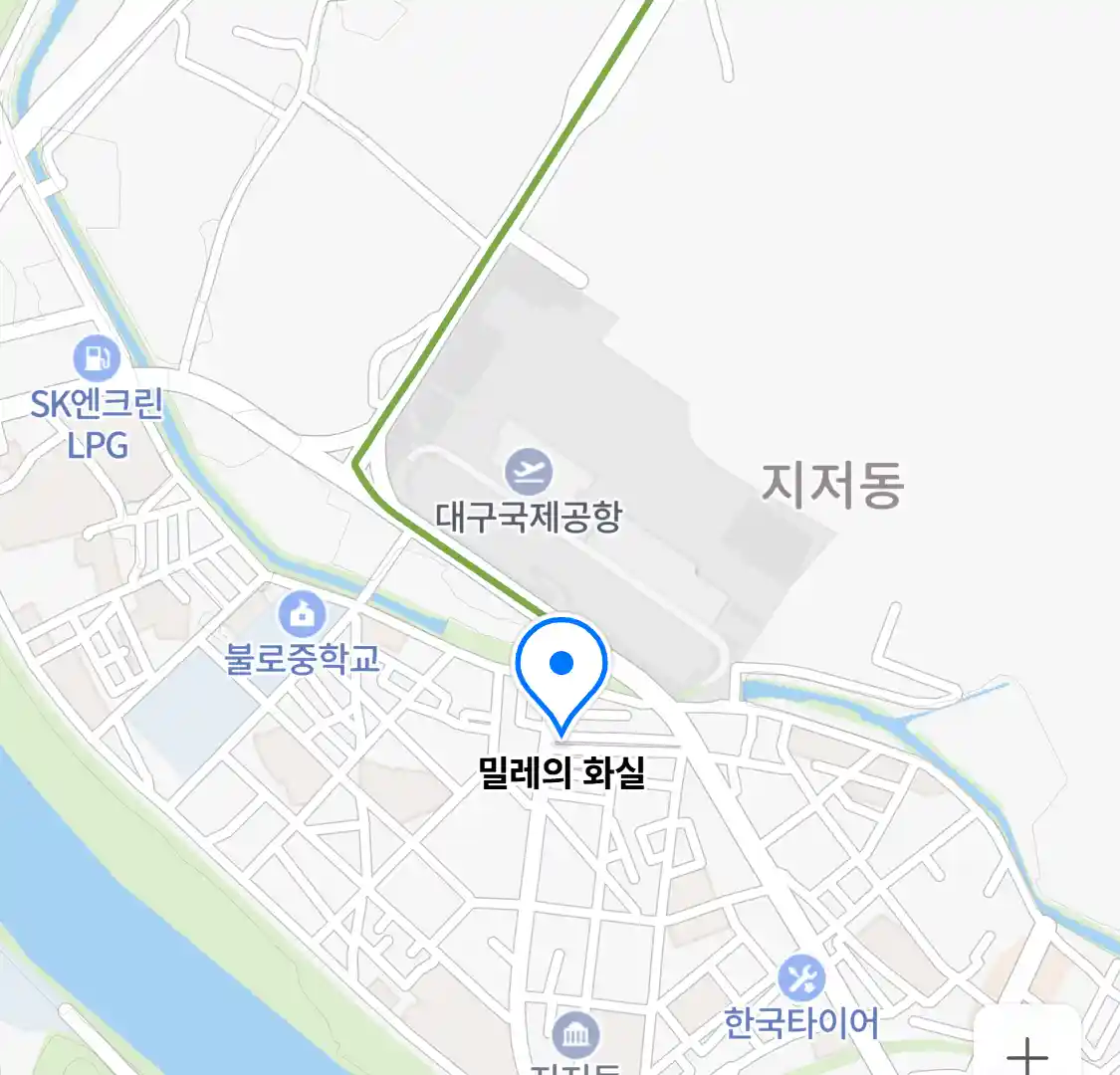The height and width of the screenshot is (1075, 1120).
Task: Open the 불로중학교 school marker
Action: 303,614
